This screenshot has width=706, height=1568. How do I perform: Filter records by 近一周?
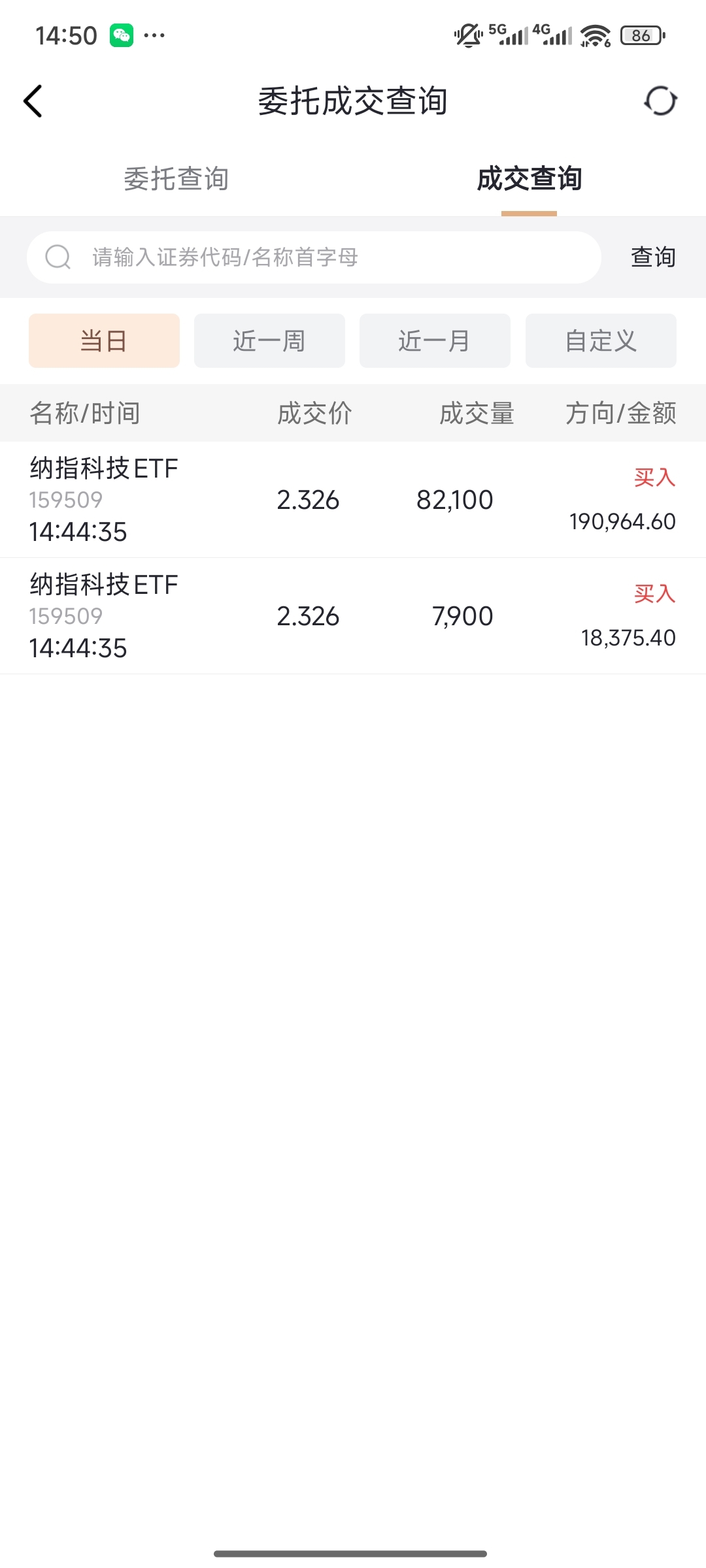(x=269, y=341)
